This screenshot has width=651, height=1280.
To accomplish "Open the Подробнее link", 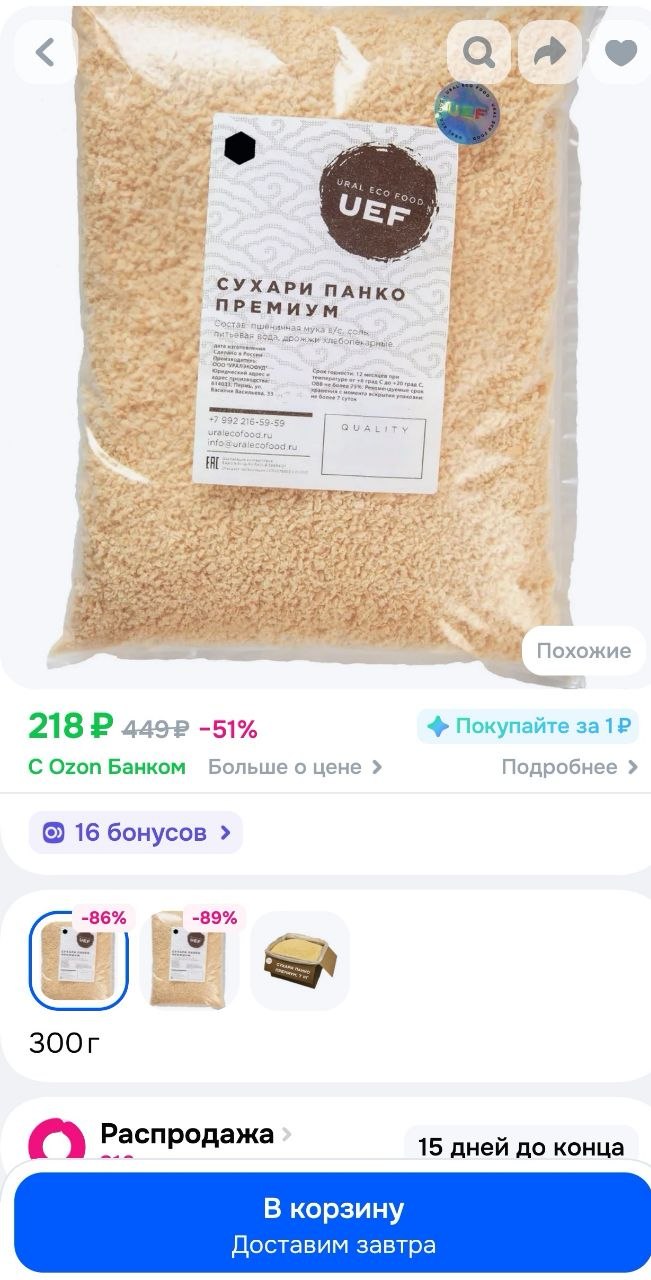I will point(569,767).
